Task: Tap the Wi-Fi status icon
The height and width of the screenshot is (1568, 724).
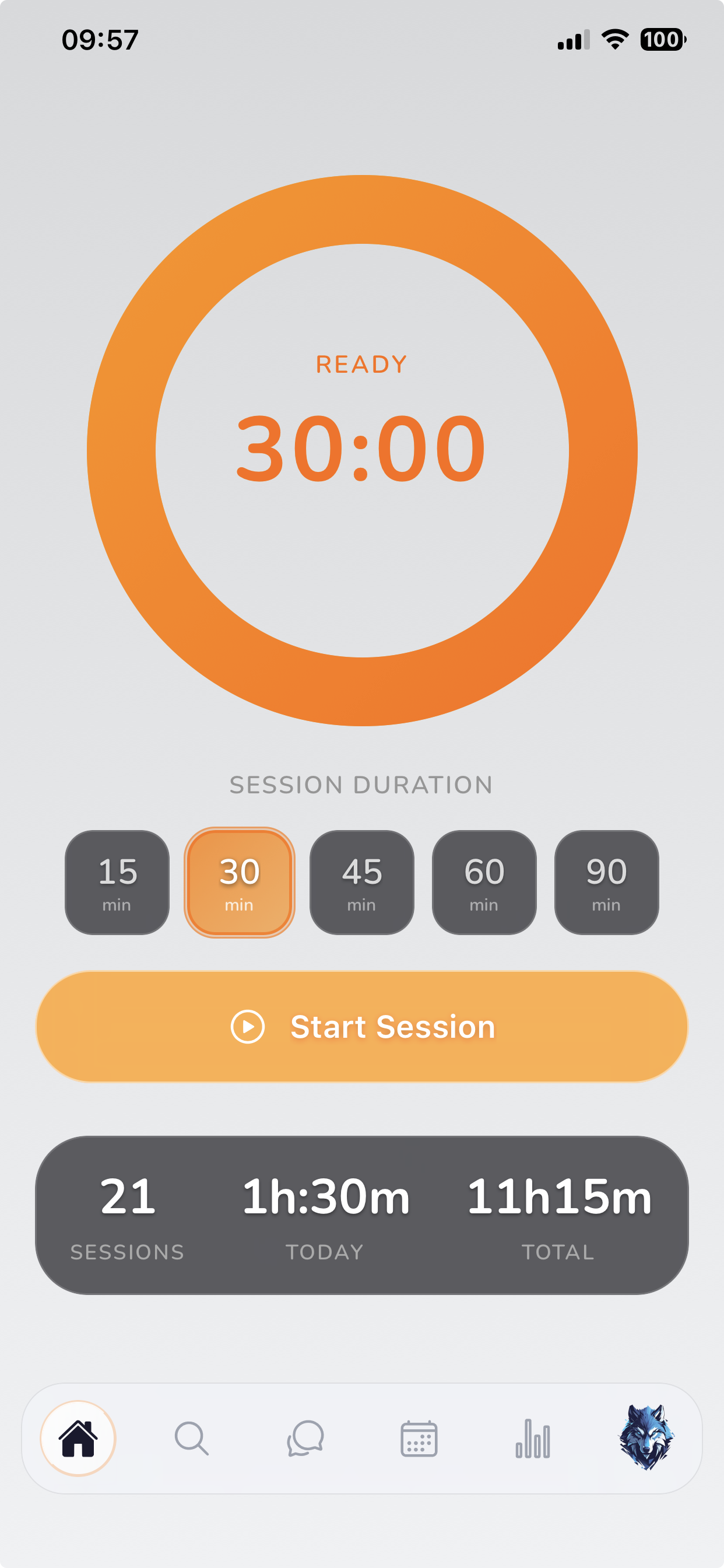Action: pos(614,39)
